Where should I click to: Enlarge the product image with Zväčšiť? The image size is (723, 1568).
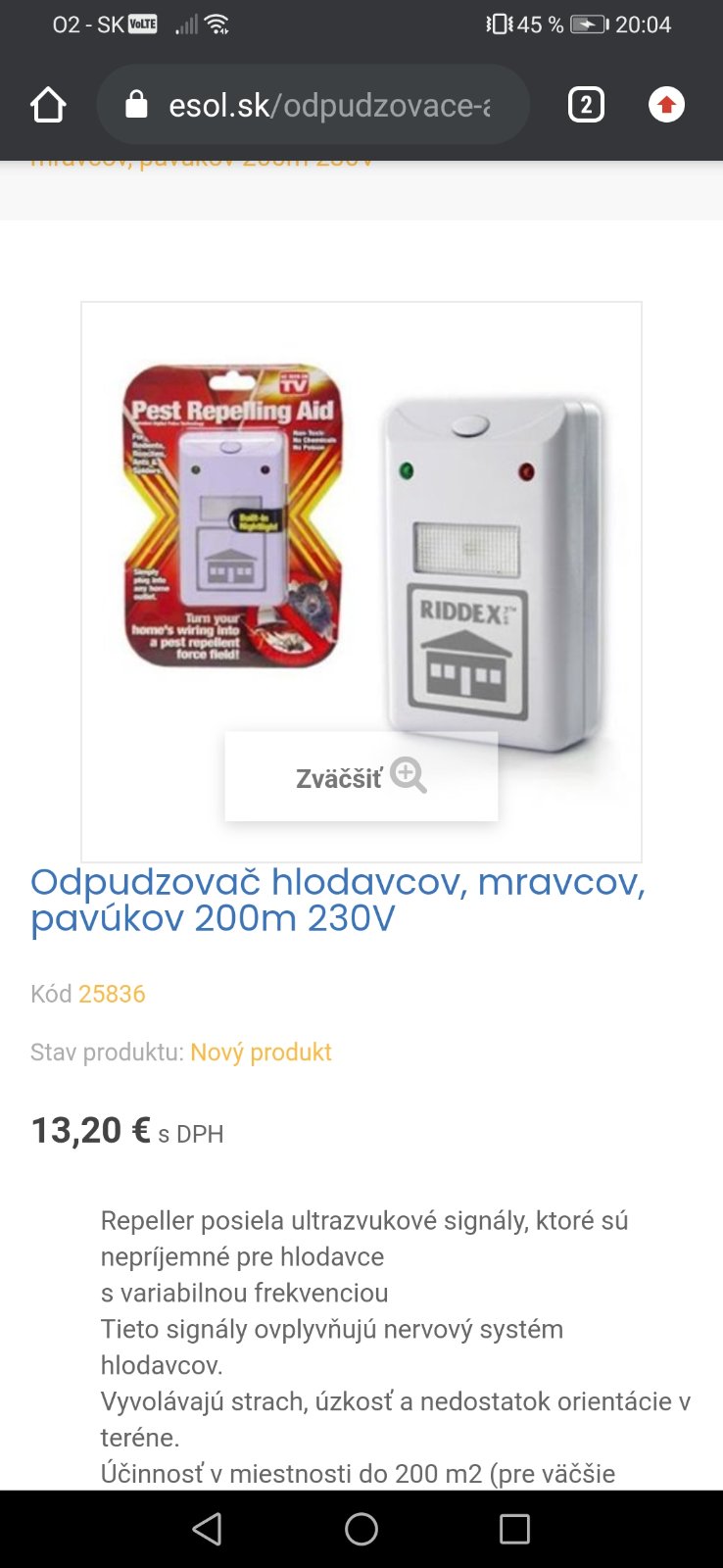tap(361, 776)
